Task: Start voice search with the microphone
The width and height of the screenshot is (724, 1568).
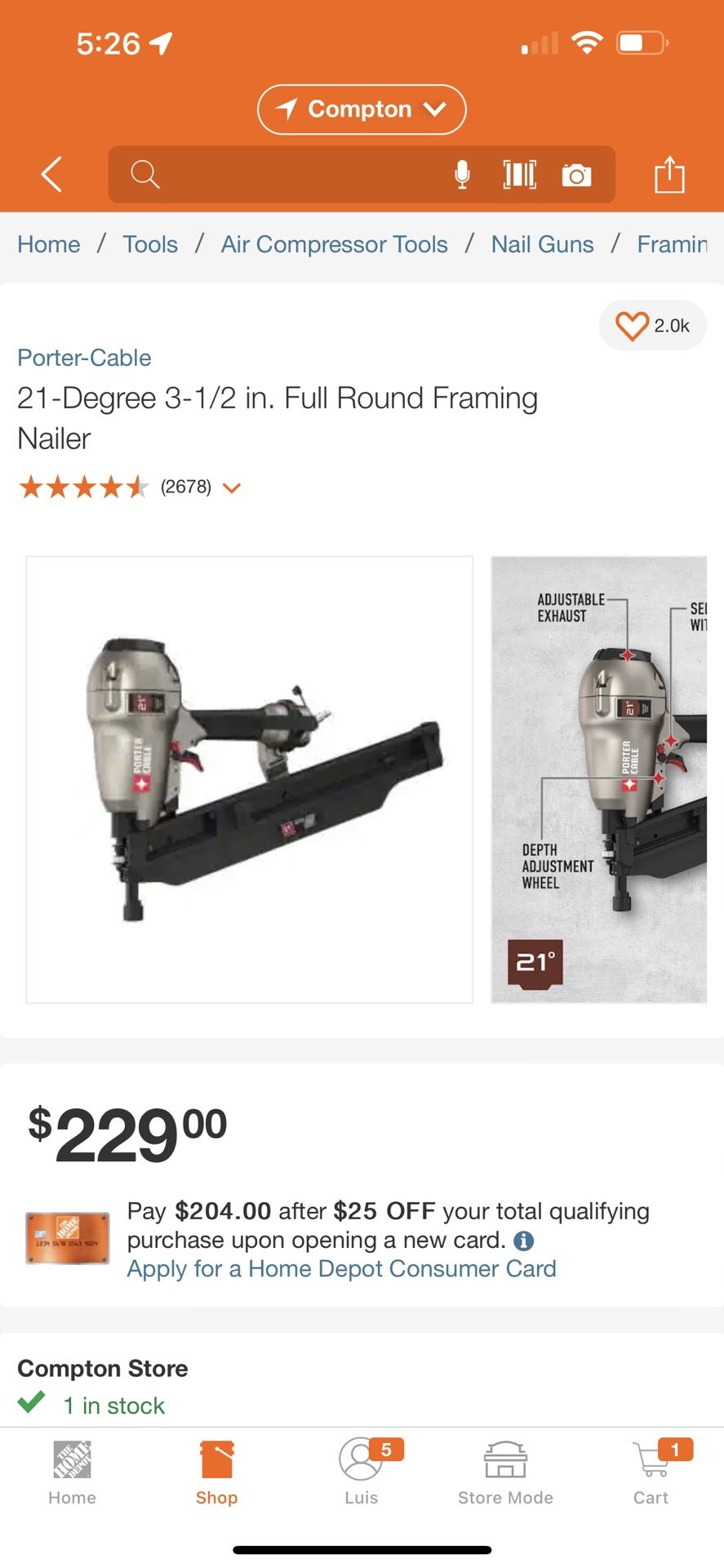Action: [462, 175]
